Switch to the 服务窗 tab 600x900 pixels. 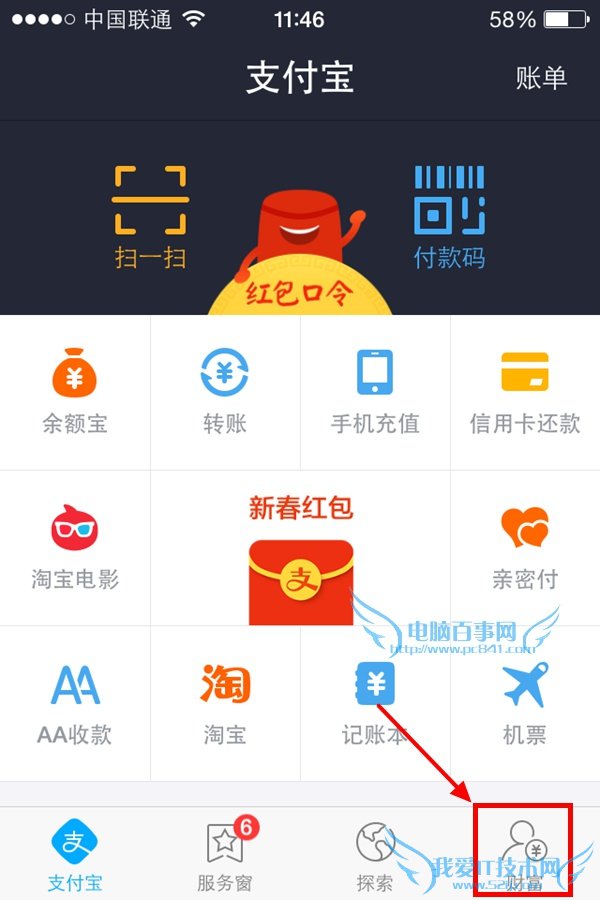(x=225, y=855)
